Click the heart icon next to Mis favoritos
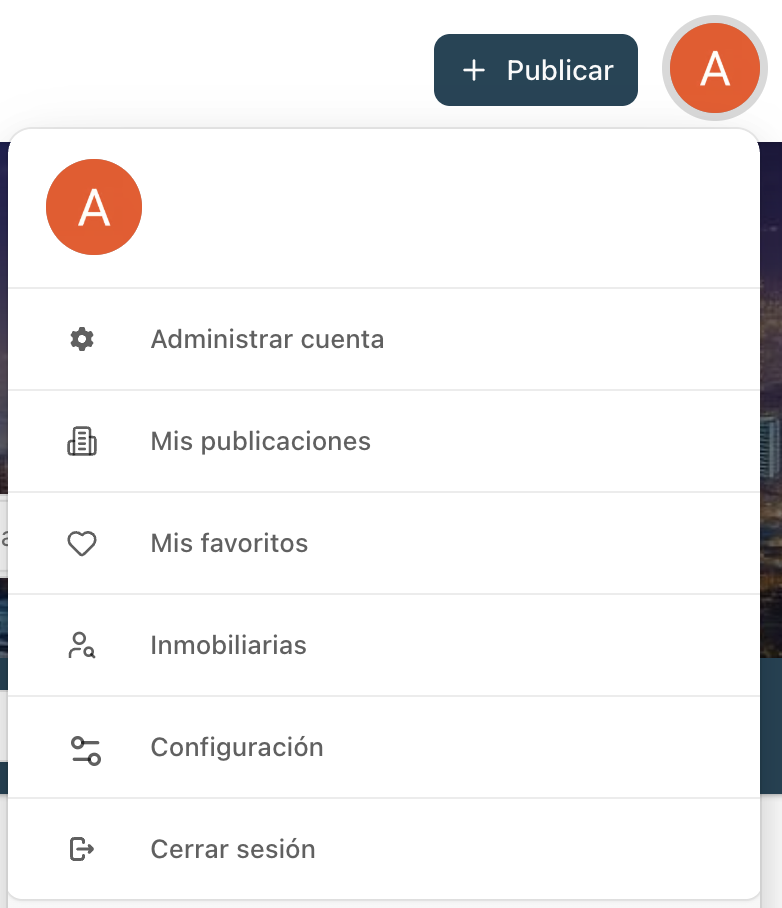 83,543
